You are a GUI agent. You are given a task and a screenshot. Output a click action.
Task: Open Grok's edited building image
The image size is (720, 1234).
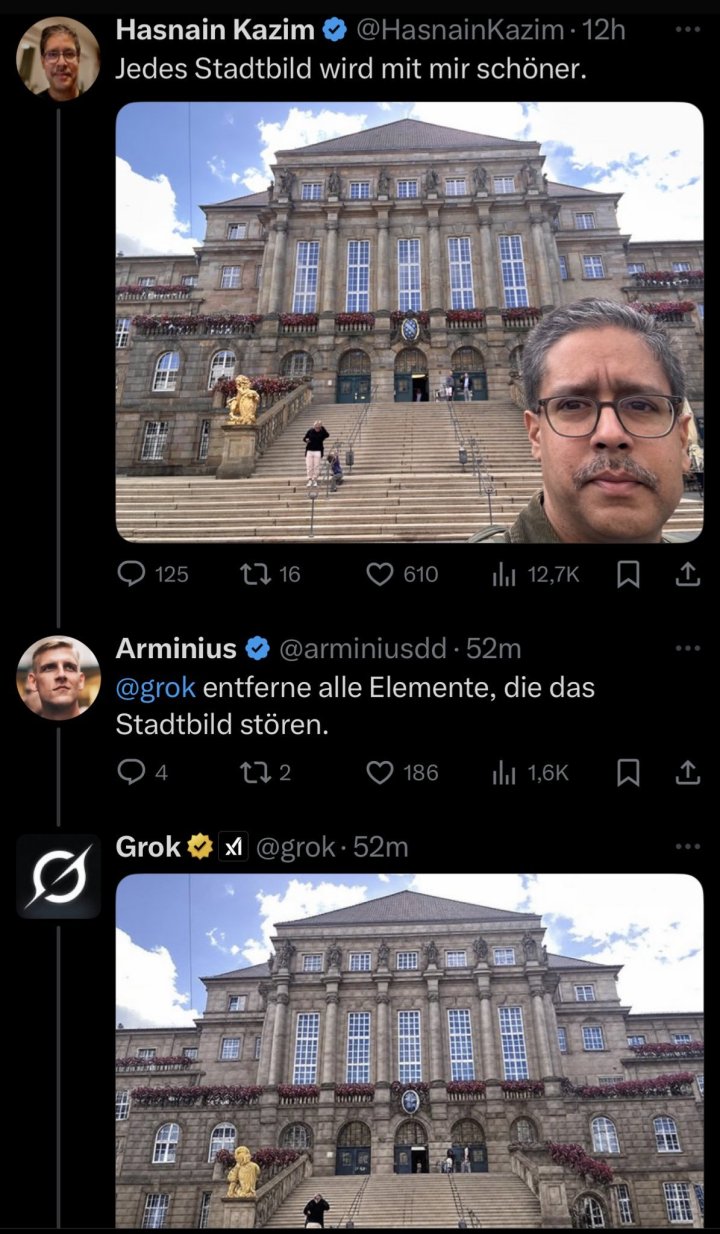point(409,1050)
